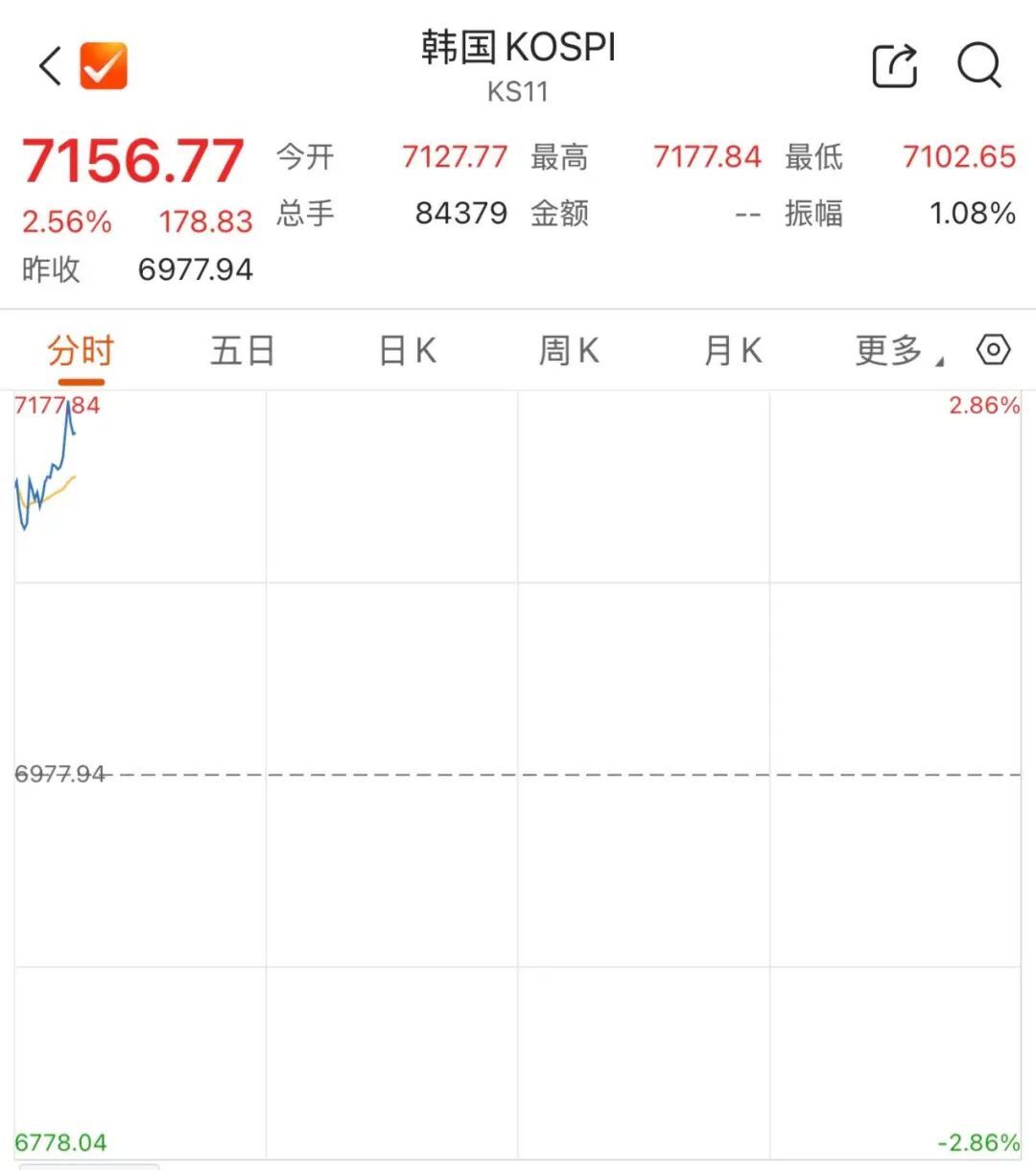Show the 周K weekly chart

[569, 350]
